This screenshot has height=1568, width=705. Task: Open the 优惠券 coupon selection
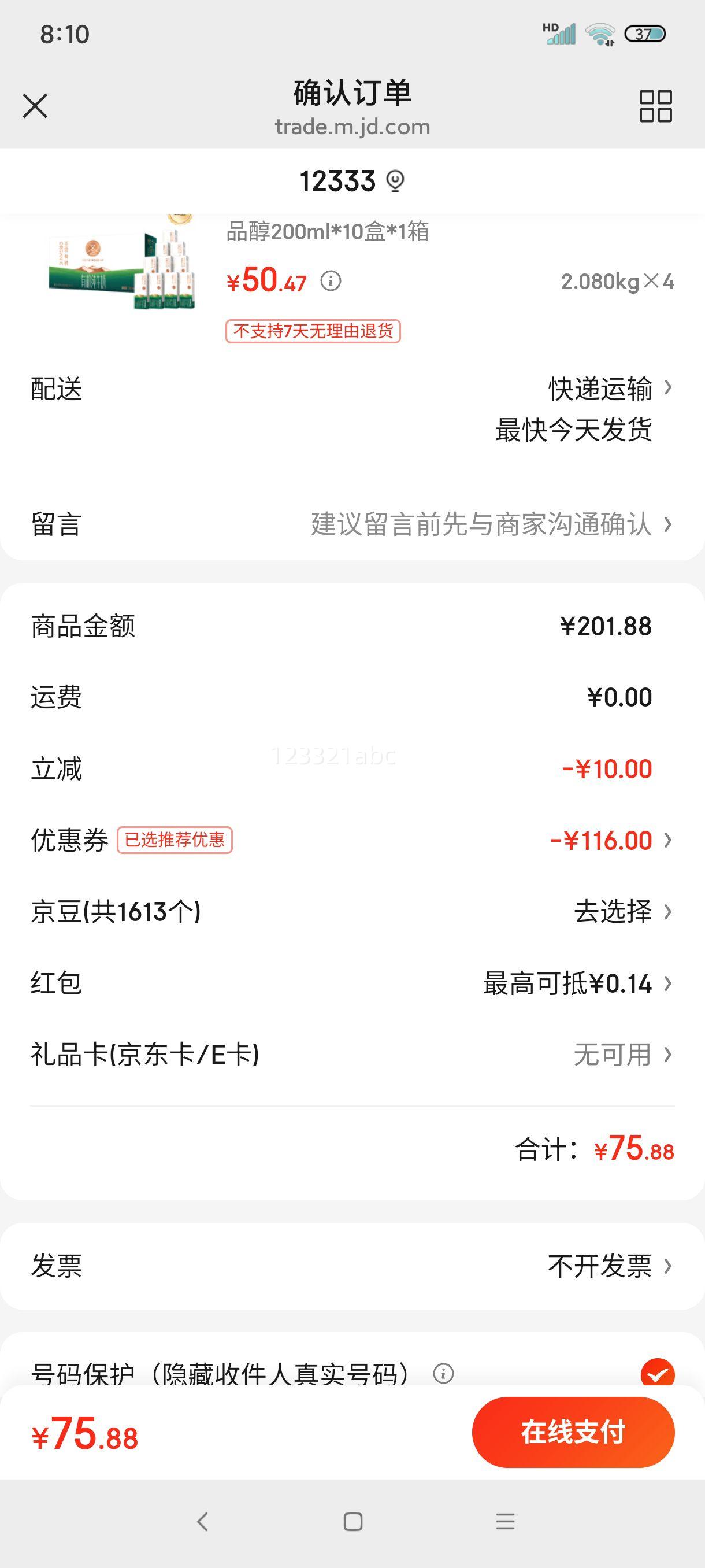[352, 841]
